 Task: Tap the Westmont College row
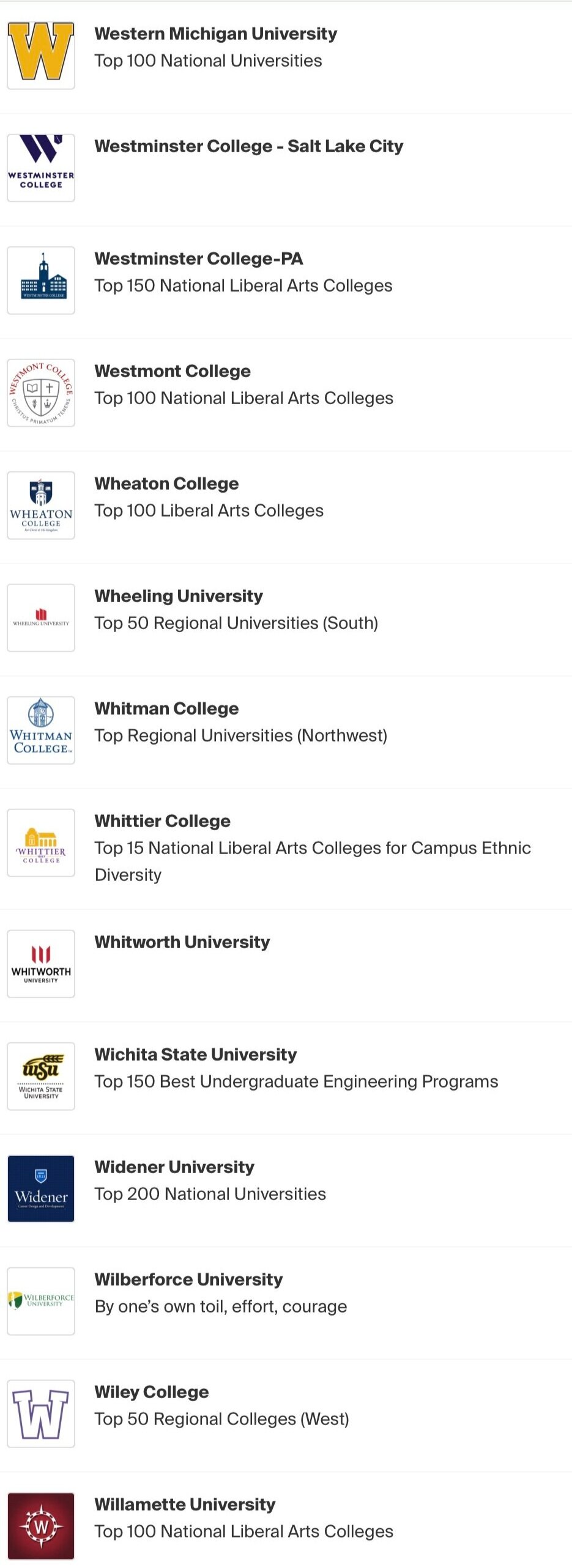173,372
